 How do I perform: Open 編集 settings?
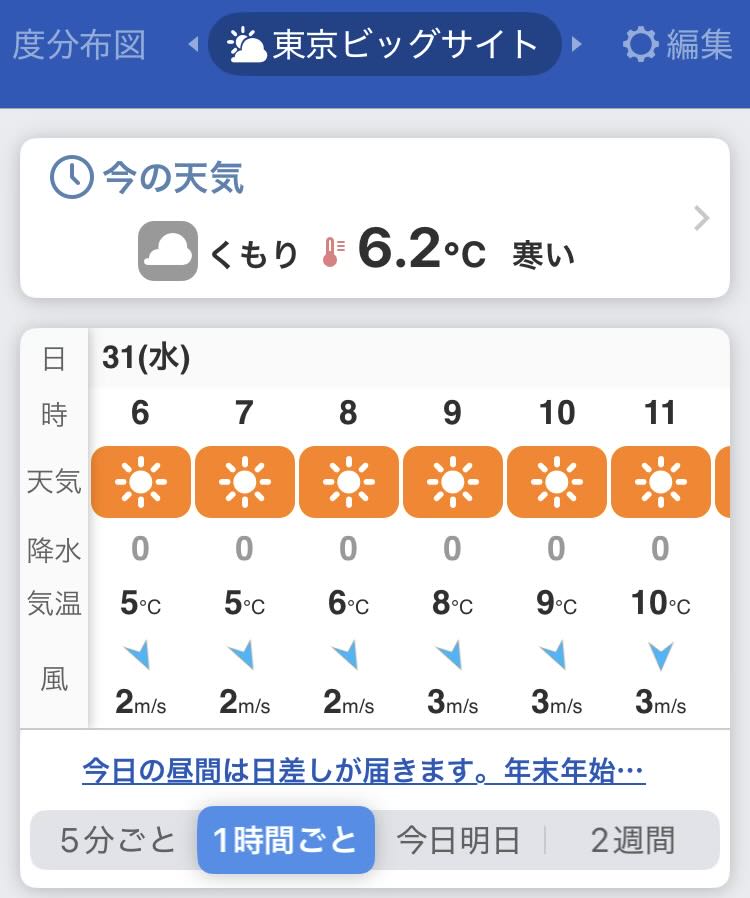click(x=678, y=45)
